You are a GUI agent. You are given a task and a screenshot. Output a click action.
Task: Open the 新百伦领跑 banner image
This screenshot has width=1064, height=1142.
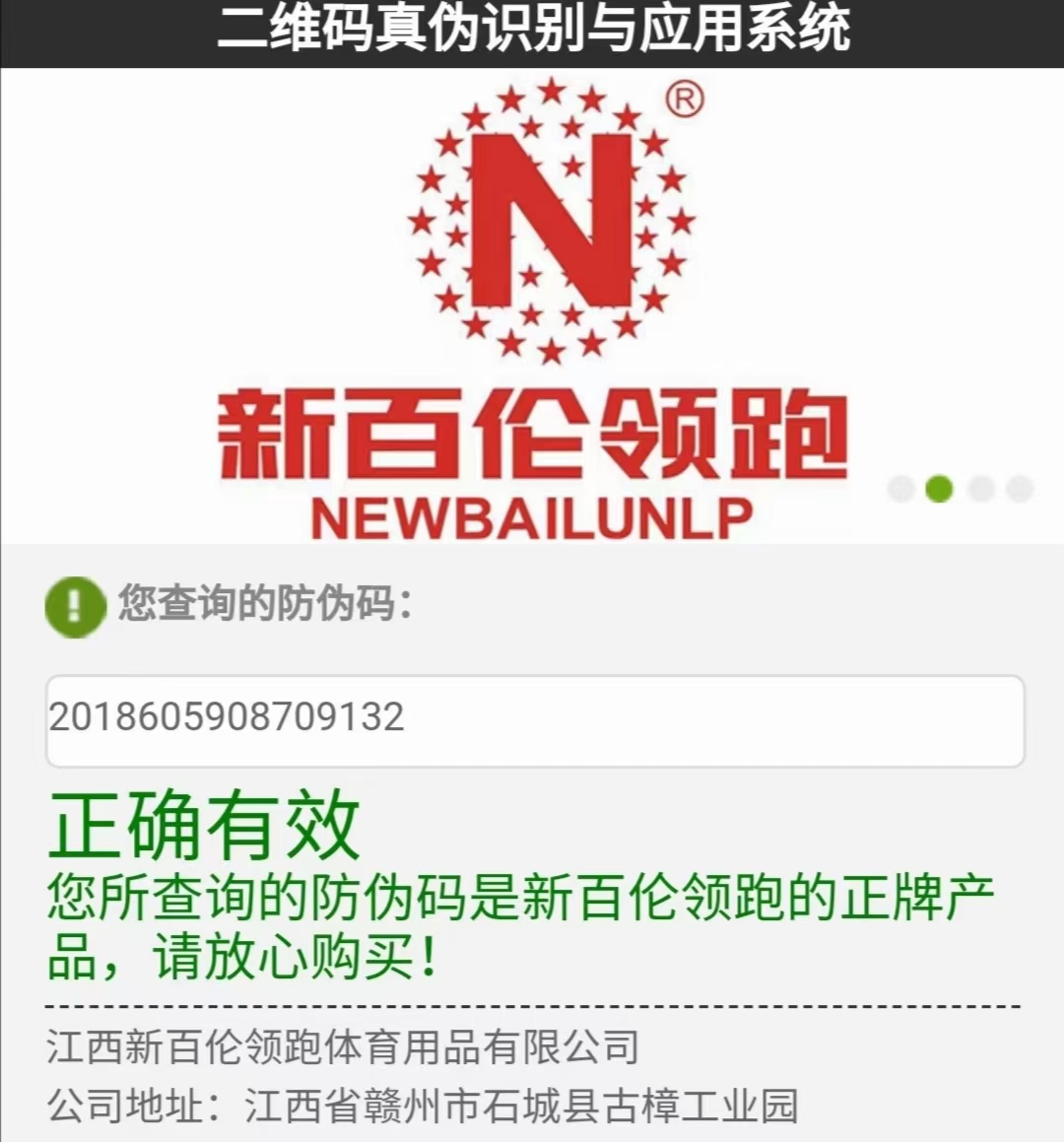point(532,305)
